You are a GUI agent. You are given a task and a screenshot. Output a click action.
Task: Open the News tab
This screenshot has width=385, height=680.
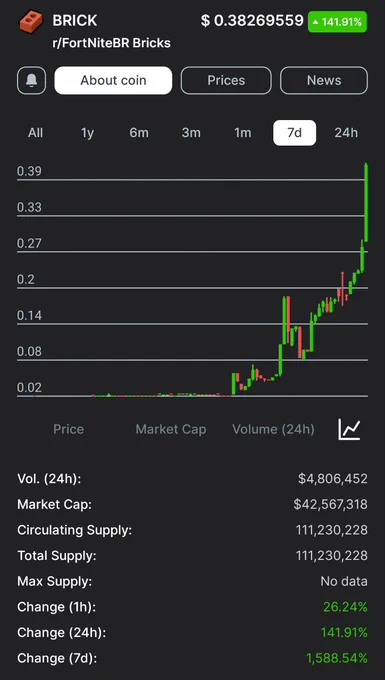pyautogui.click(x=324, y=80)
